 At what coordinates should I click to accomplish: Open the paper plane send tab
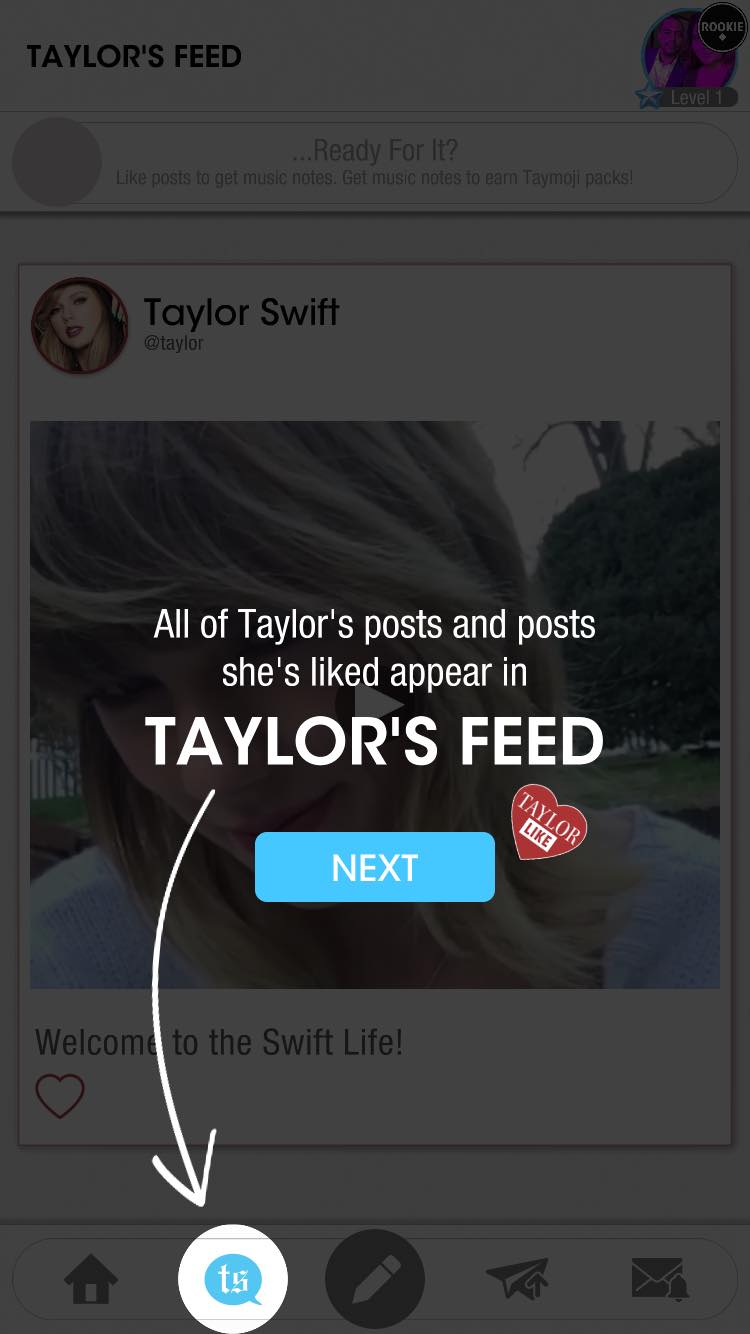[517, 1279]
